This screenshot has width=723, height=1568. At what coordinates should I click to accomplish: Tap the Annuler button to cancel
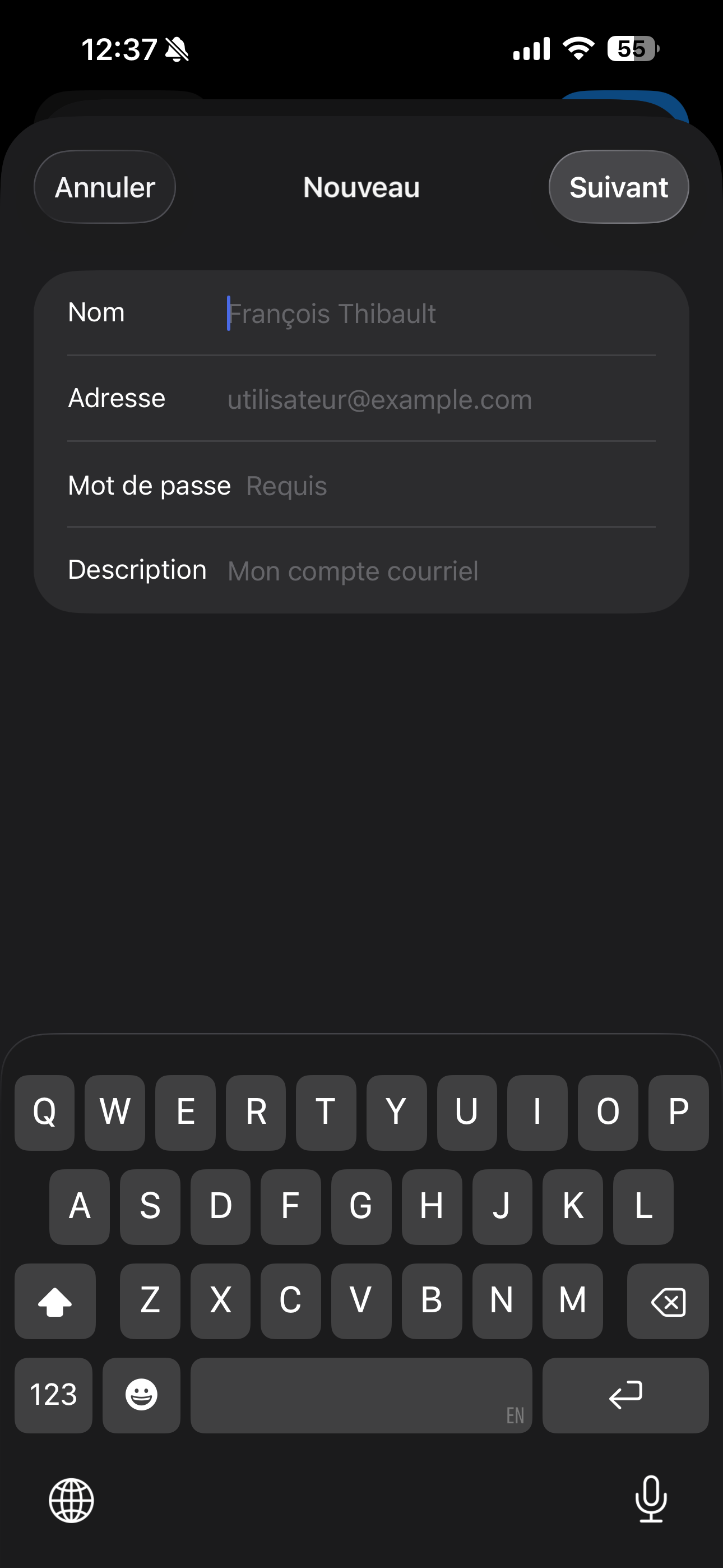(104, 187)
